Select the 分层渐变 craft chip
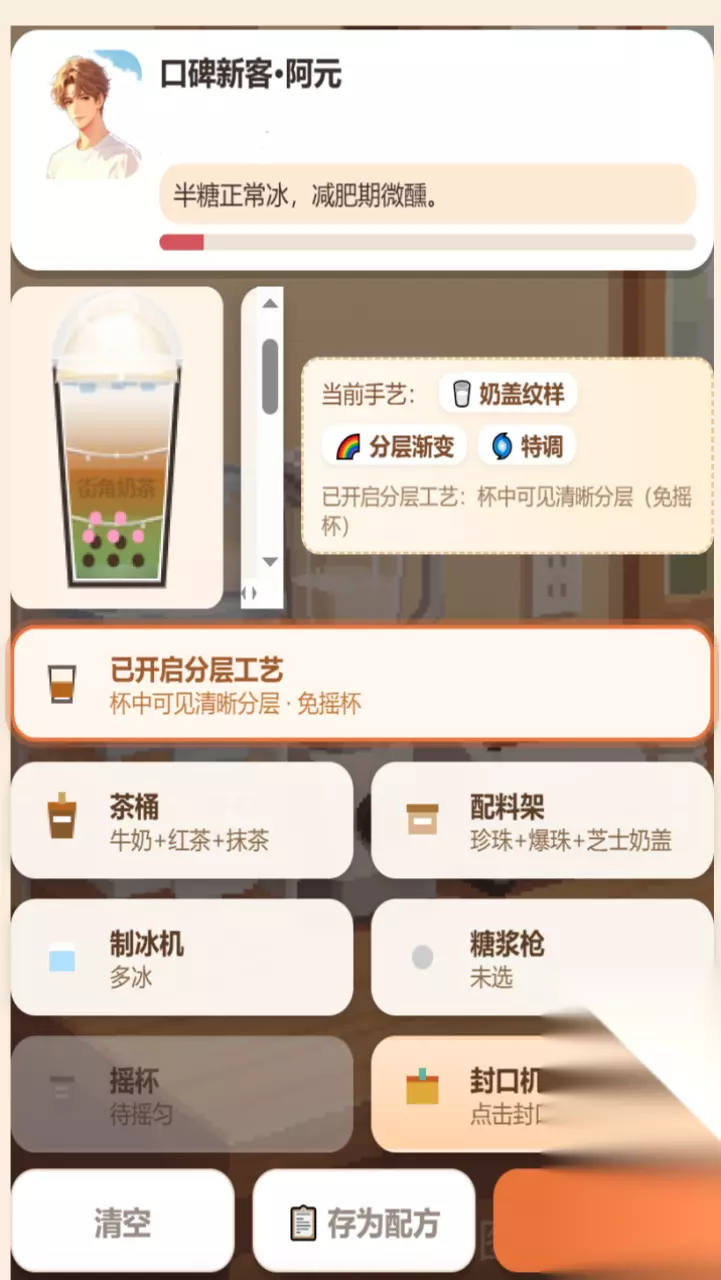This screenshot has height=1280, width=721. pos(395,446)
